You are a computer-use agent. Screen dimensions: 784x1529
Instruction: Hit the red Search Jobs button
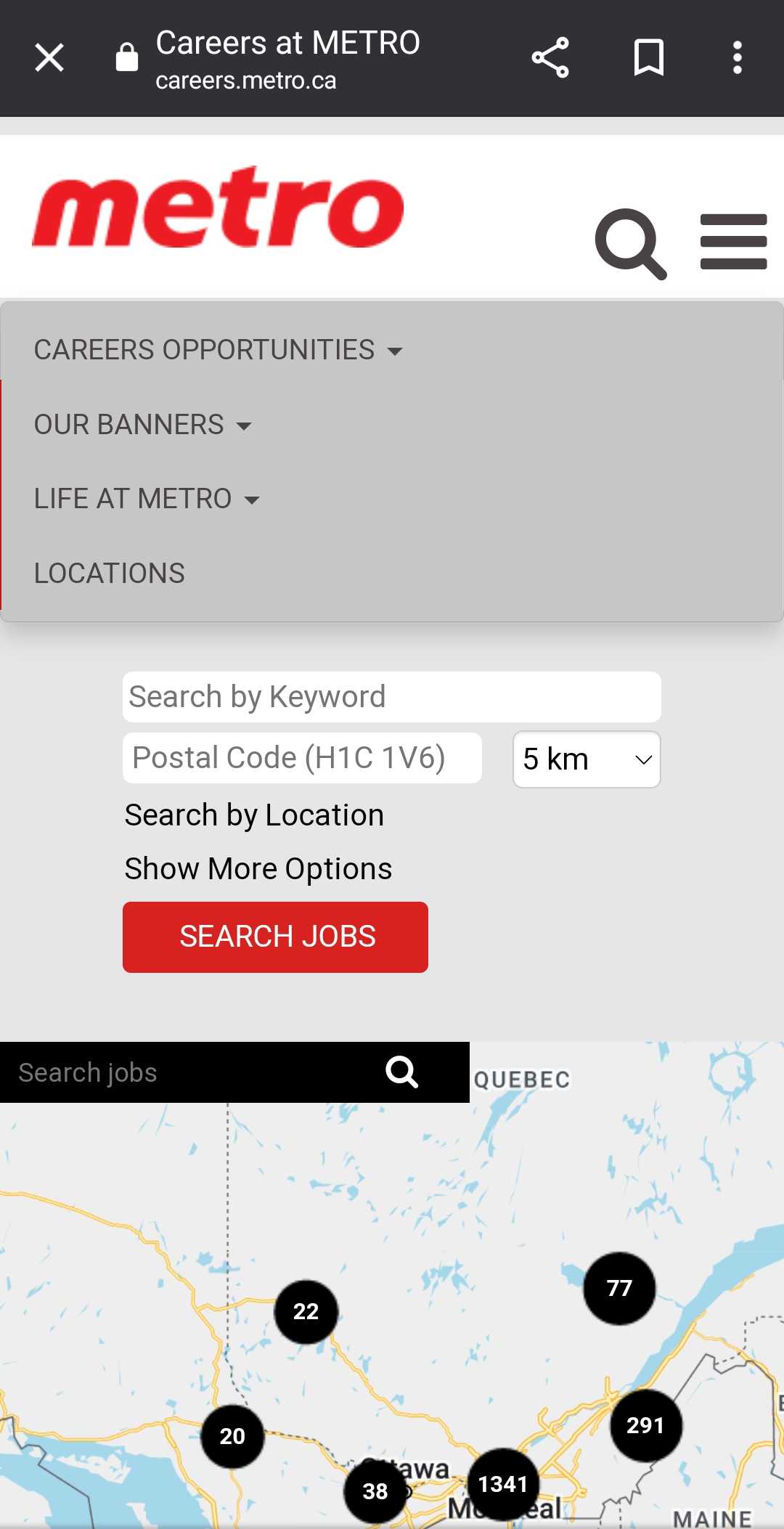click(x=275, y=937)
